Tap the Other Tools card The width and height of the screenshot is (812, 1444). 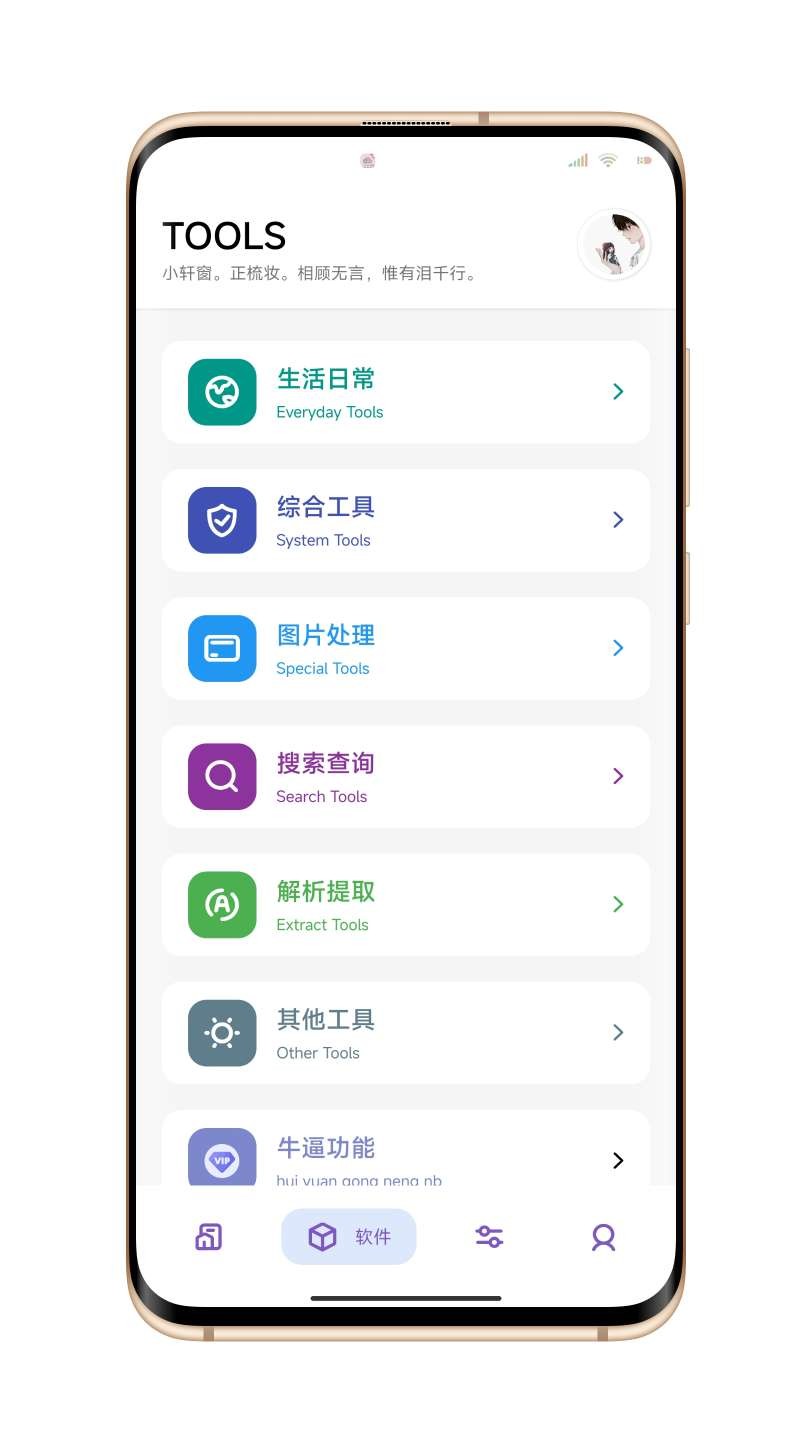pyautogui.click(x=405, y=1033)
